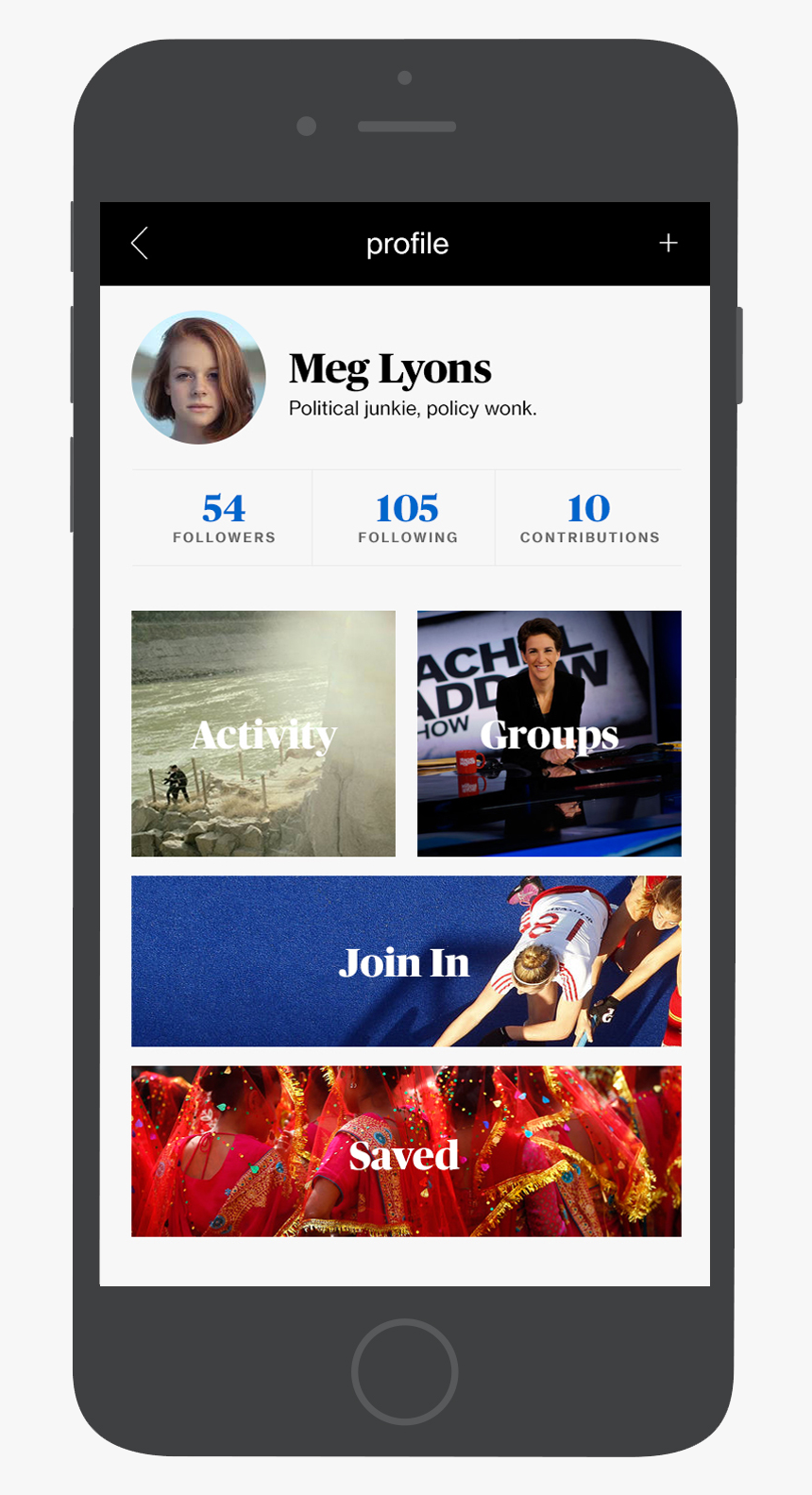
Task: Show the 105 Following list
Action: 407,518
